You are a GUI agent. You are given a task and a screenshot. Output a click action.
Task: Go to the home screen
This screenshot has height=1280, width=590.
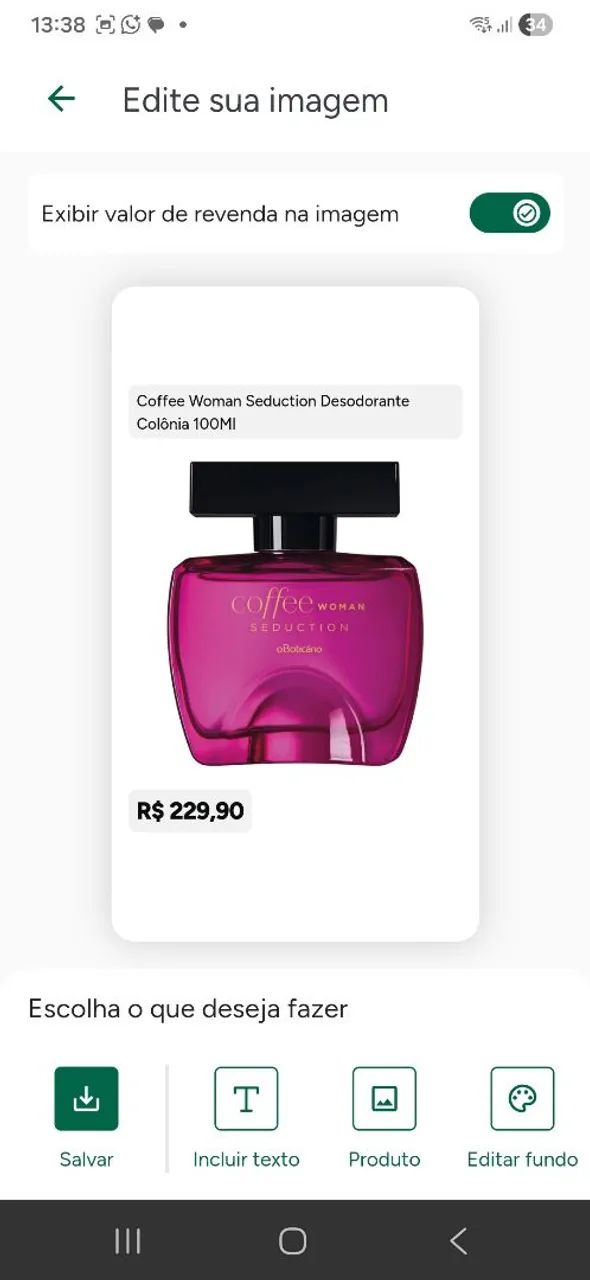(x=293, y=1241)
